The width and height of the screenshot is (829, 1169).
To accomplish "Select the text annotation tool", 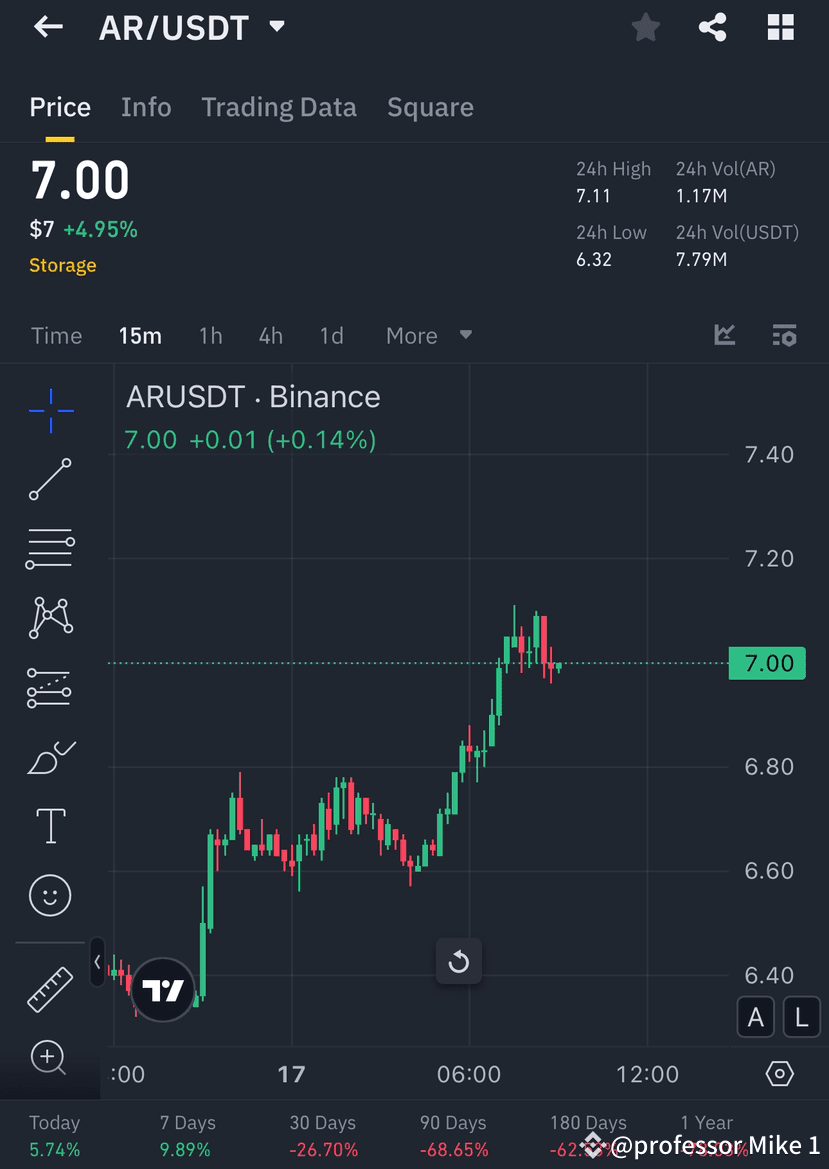I will 50,825.
